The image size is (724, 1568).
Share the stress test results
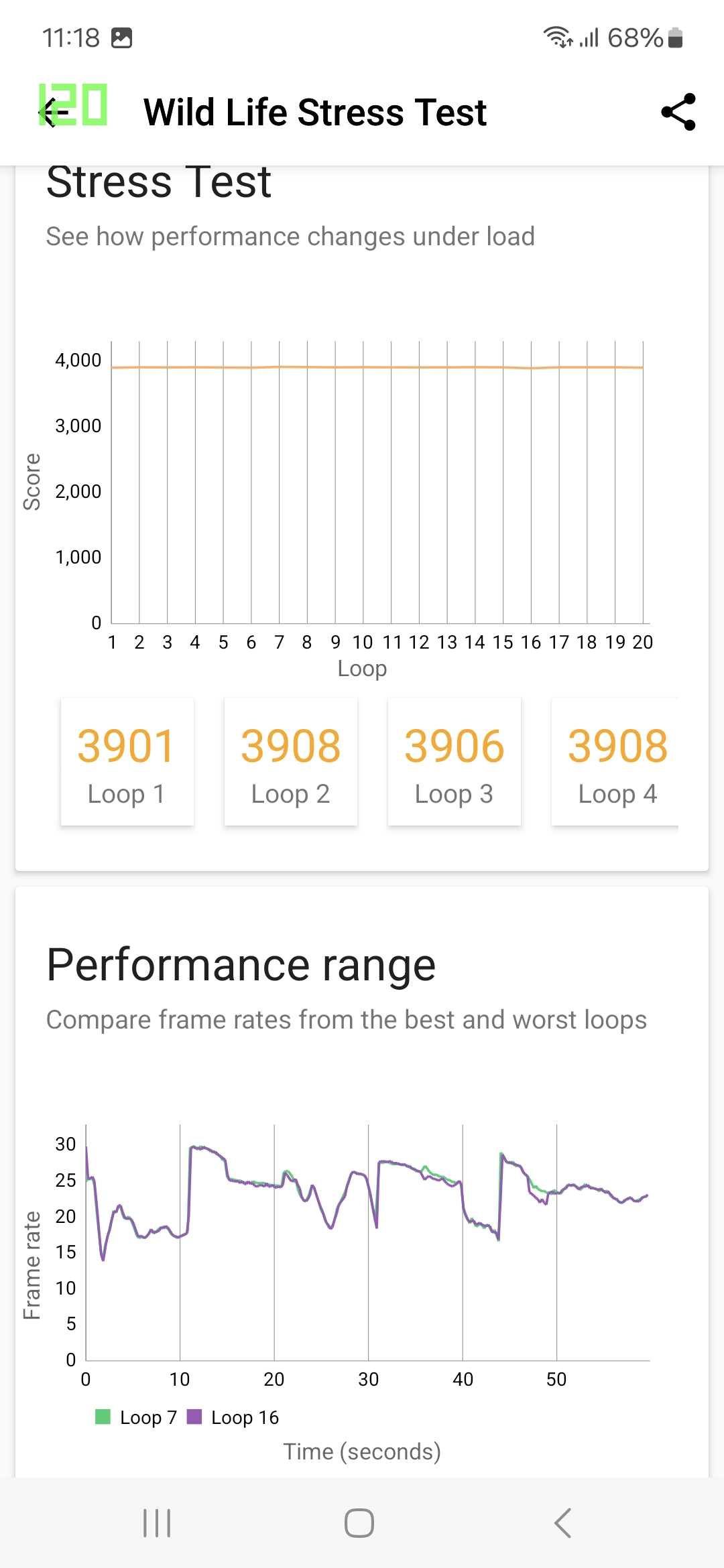tap(678, 112)
